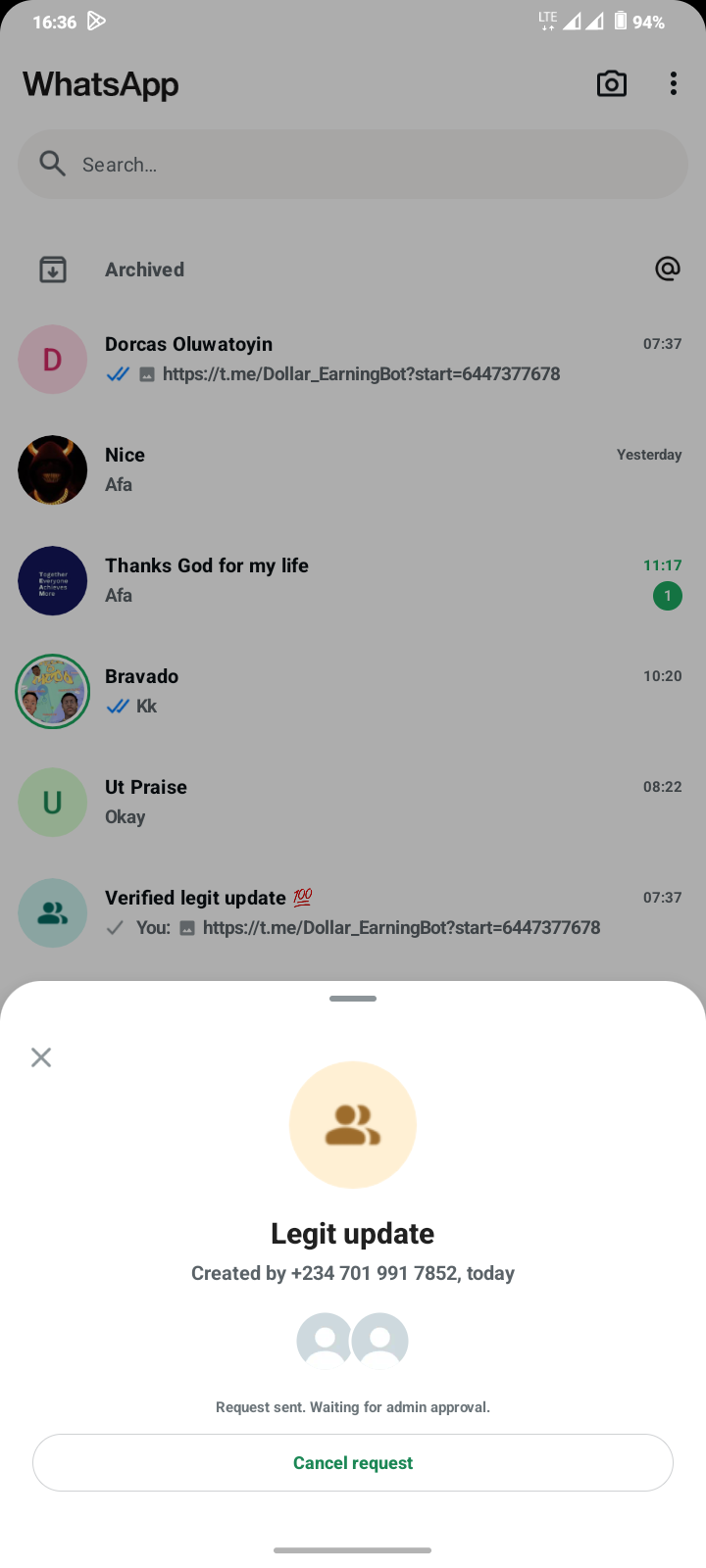View Bravado's status via profile picture
This screenshot has height=1568, width=706.
[x=53, y=692]
